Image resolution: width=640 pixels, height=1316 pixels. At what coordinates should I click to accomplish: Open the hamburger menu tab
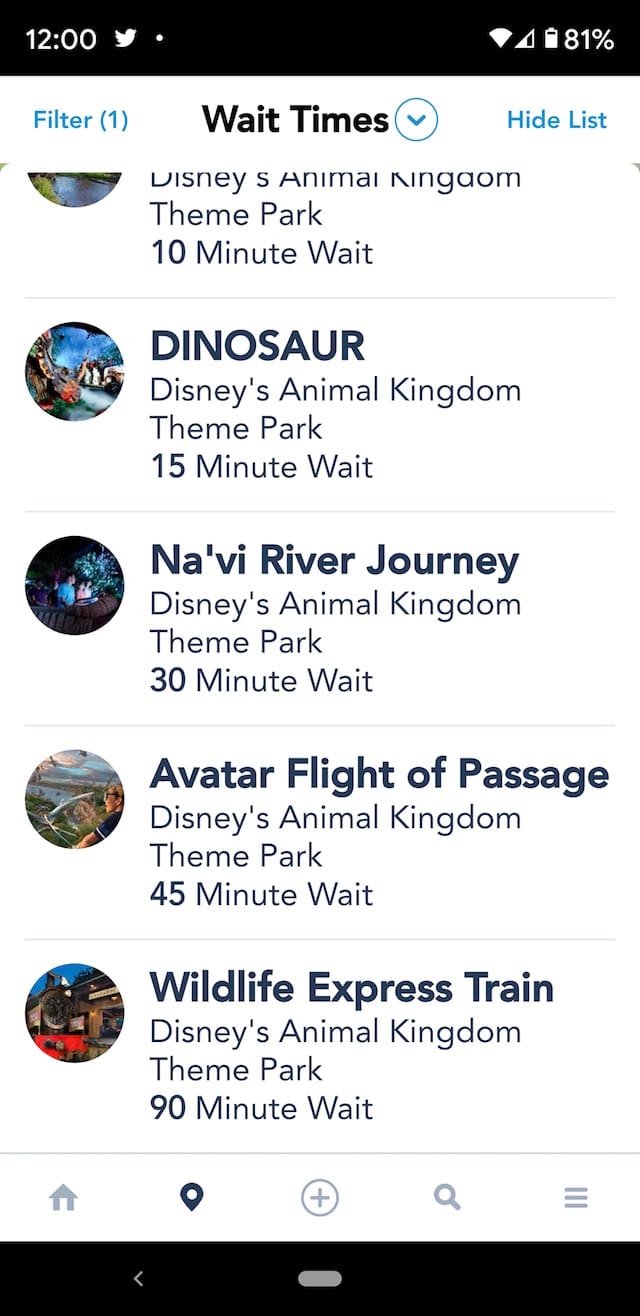coord(576,1197)
